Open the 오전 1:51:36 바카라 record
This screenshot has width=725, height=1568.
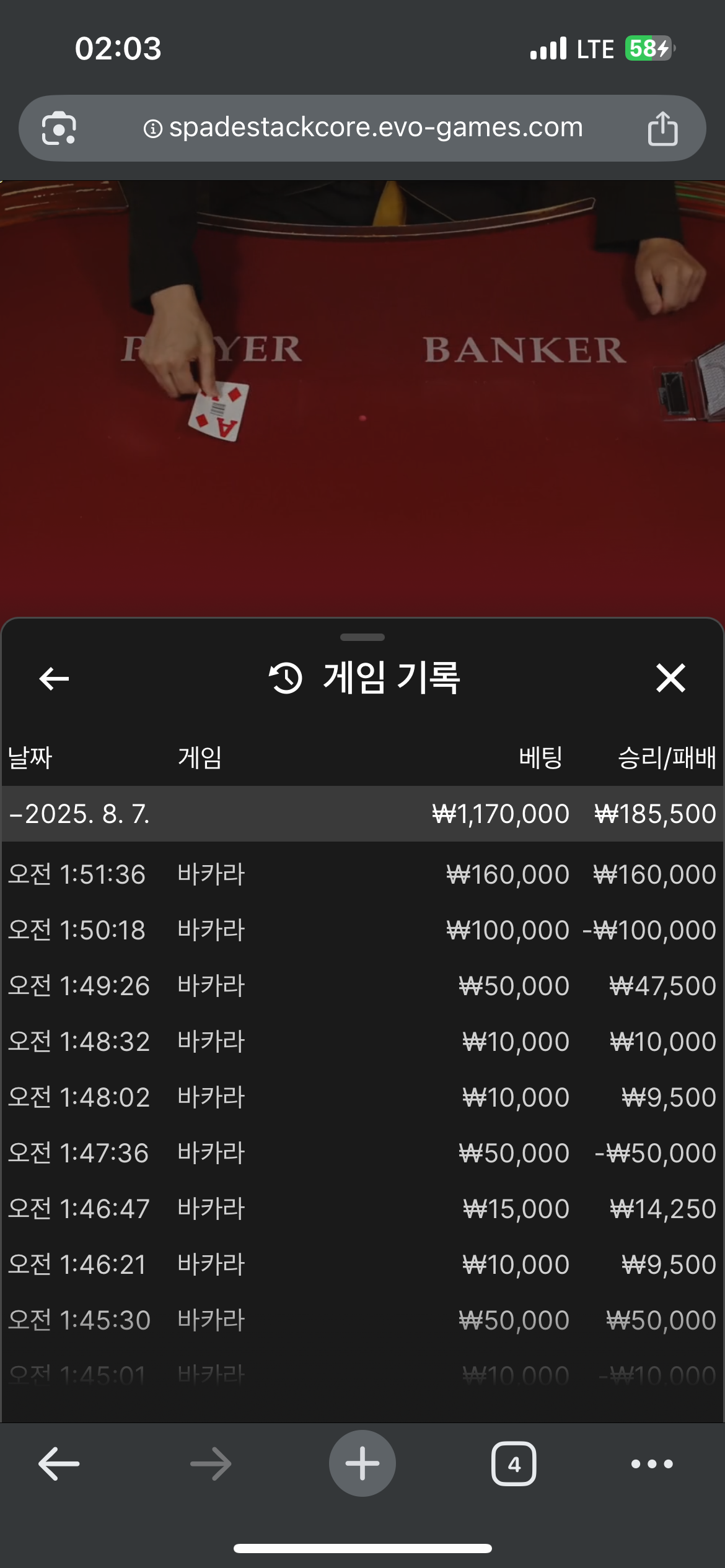[362, 874]
